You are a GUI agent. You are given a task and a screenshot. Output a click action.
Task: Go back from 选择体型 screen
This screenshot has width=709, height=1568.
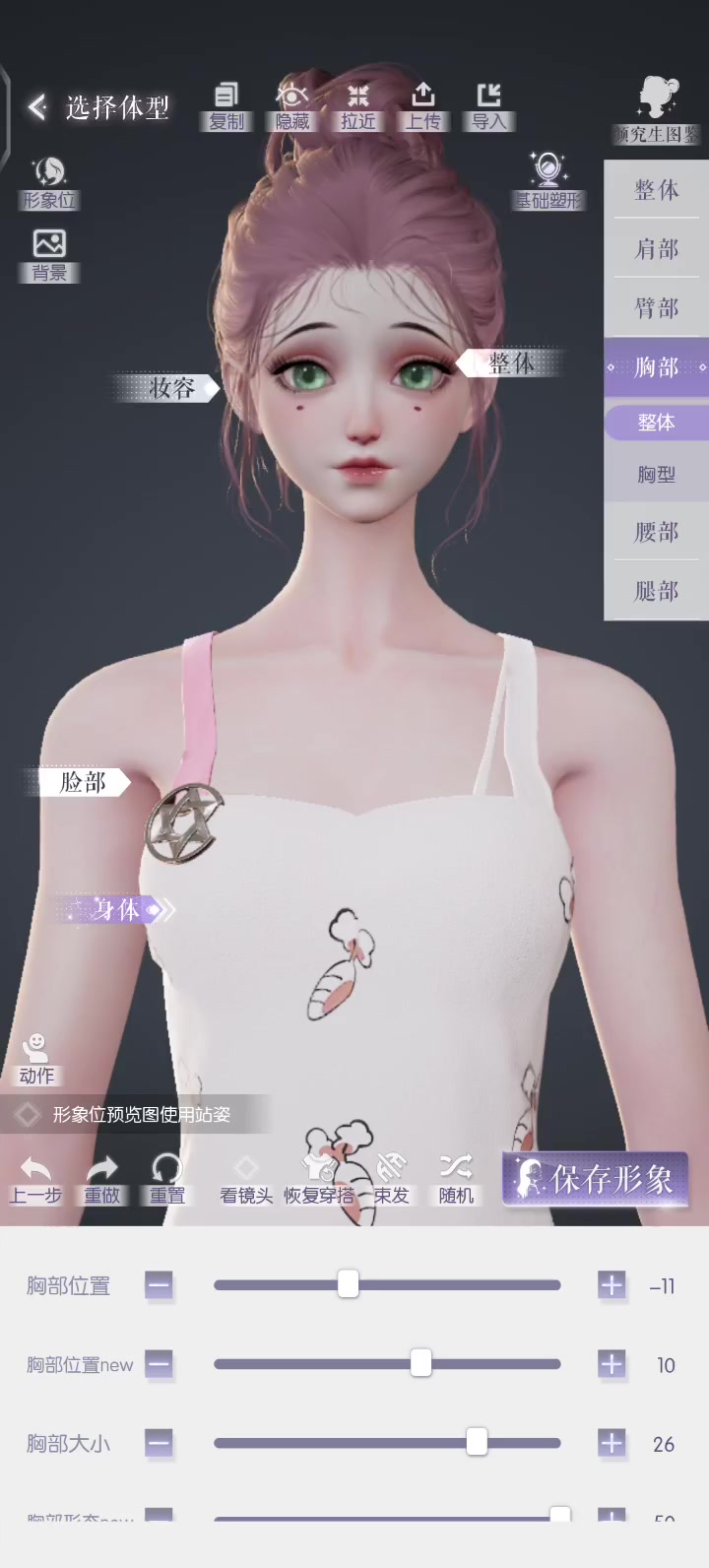[37, 106]
